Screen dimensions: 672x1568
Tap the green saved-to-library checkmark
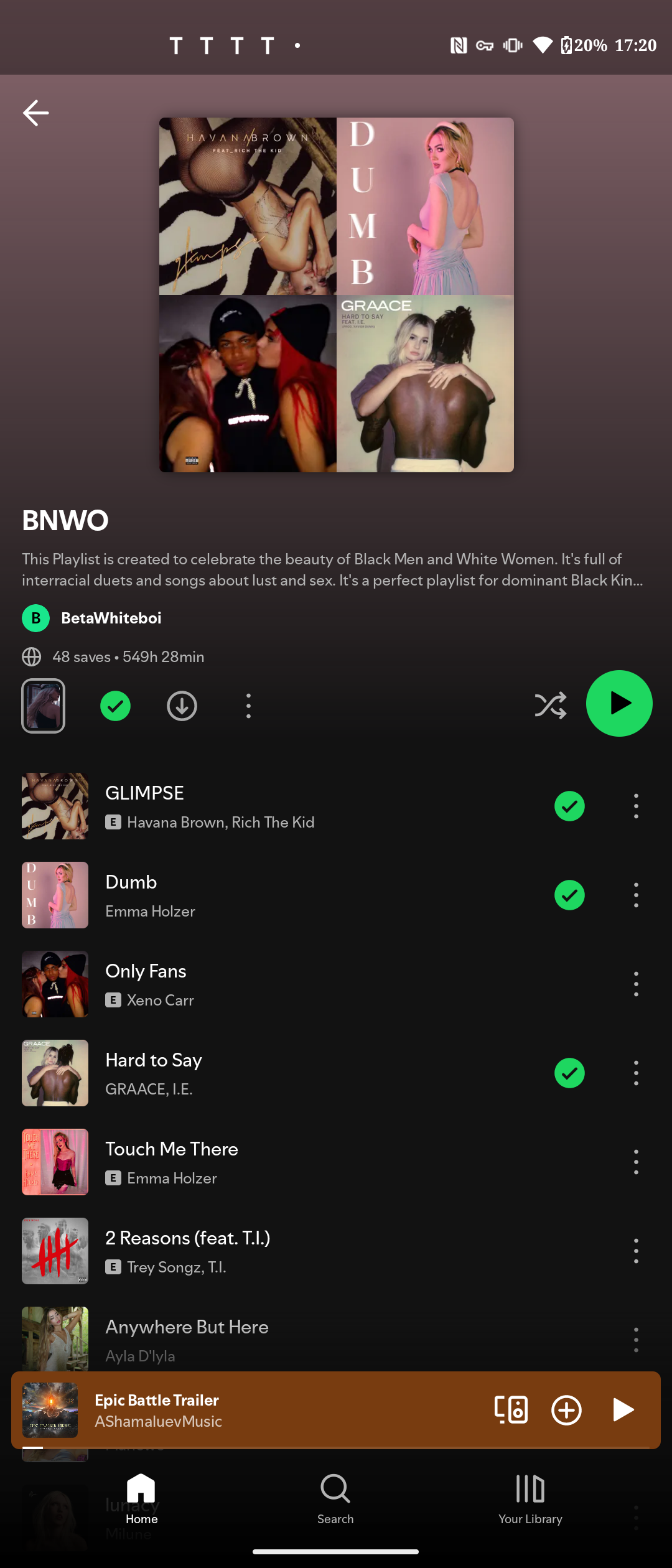115,706
